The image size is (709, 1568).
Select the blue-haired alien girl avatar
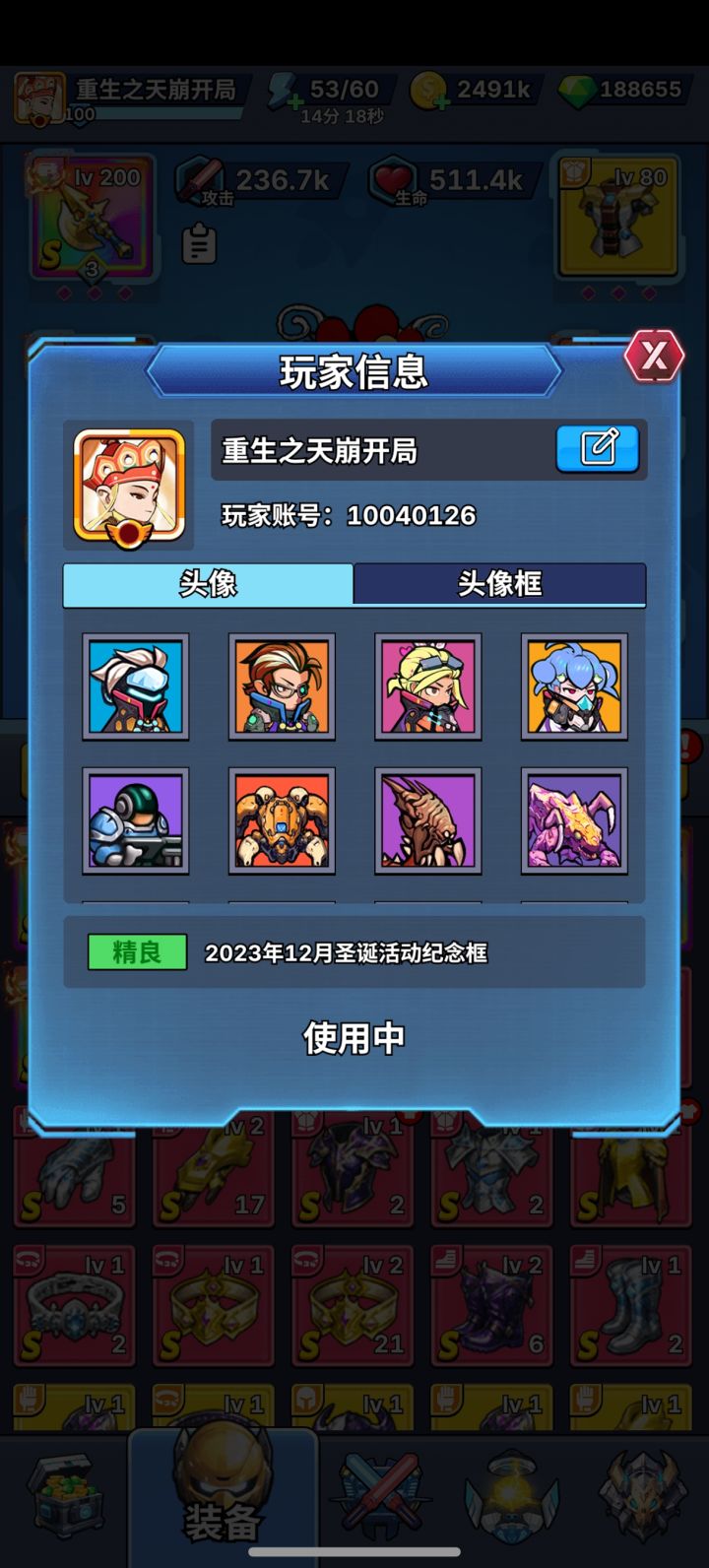click(574, 686)
